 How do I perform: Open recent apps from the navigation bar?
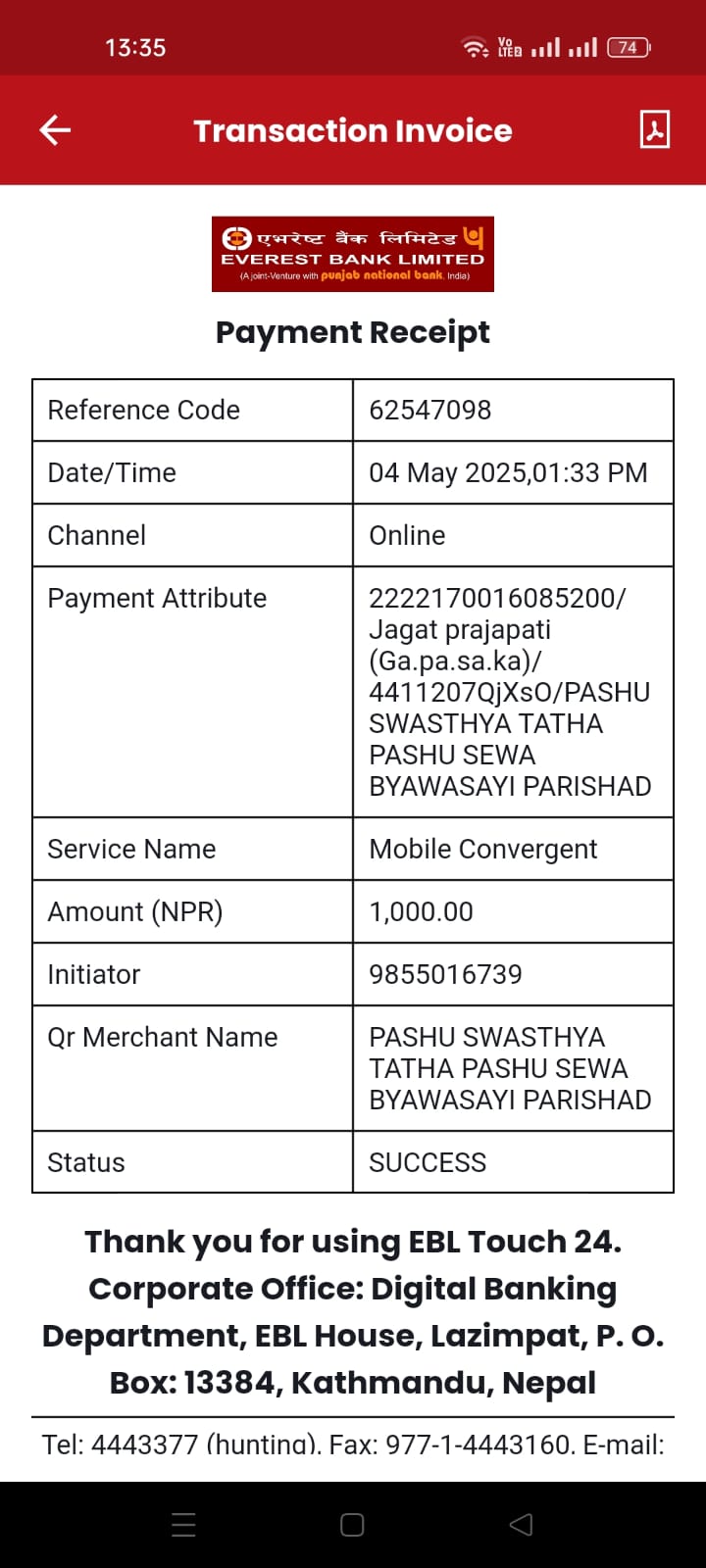[183, 1525]
